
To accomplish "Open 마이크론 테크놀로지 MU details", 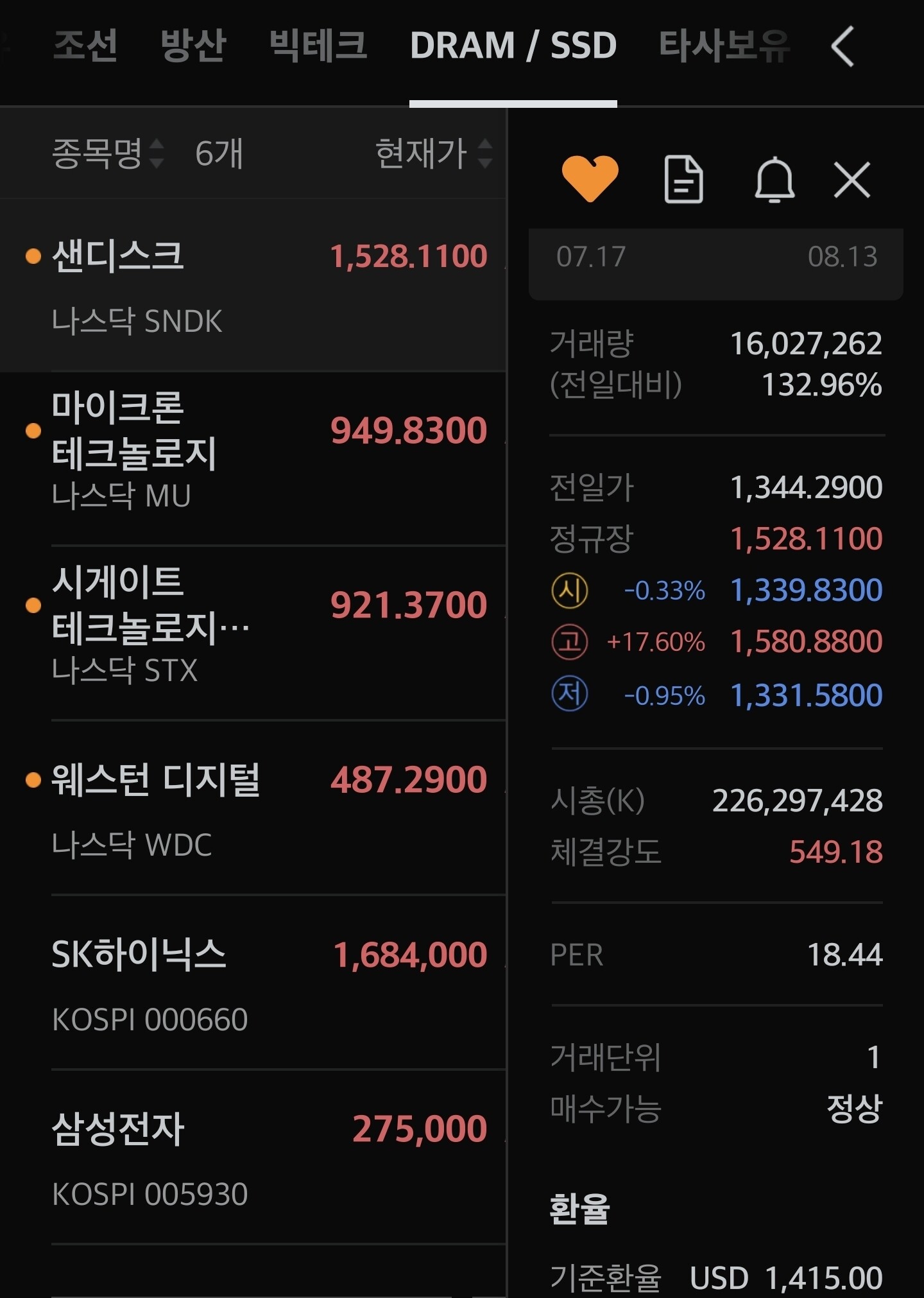I will click(253, 458).
